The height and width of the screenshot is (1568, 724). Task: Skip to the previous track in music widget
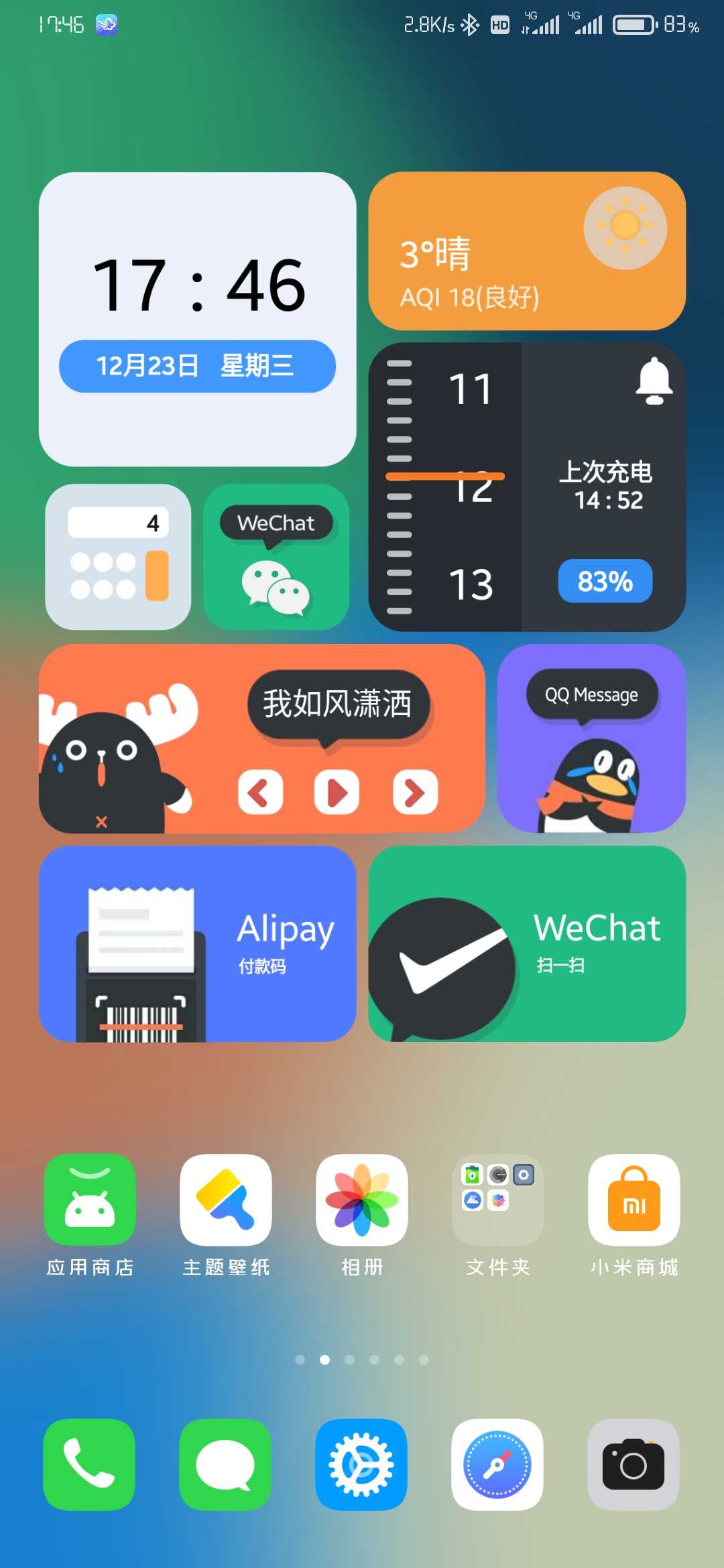click(x=260, y=793)
